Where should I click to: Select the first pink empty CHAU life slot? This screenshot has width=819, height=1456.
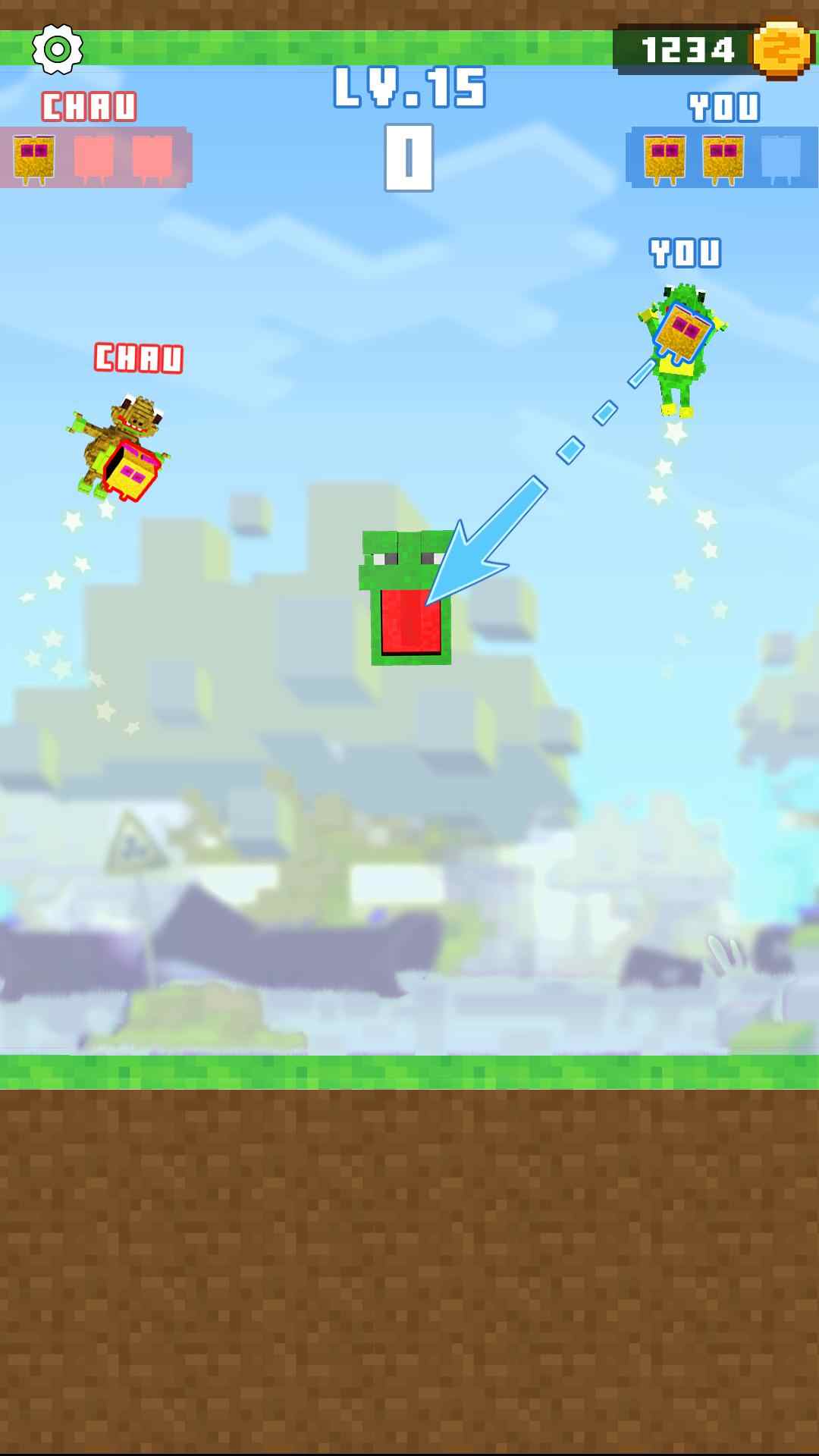[x=90, y=155]
